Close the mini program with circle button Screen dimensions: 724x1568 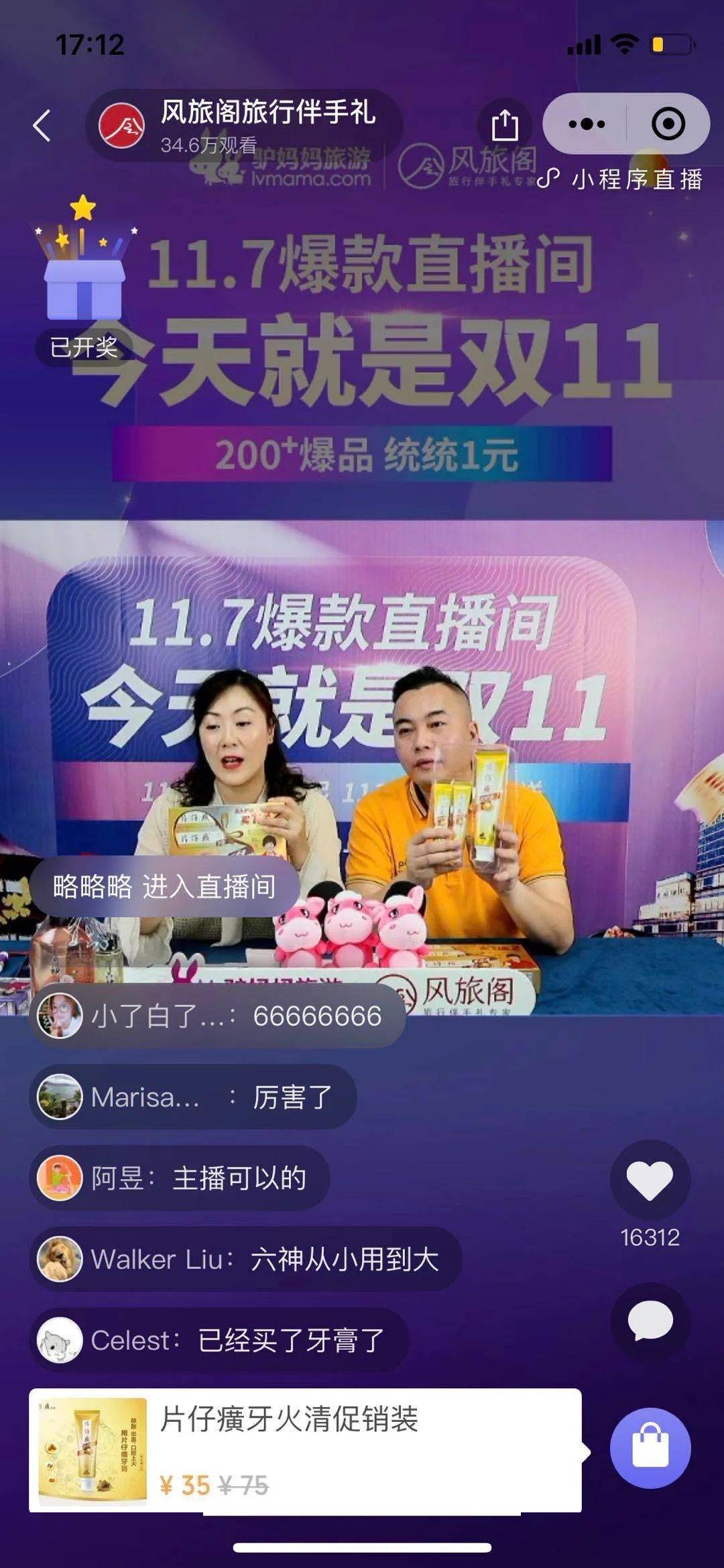point(668,124)
